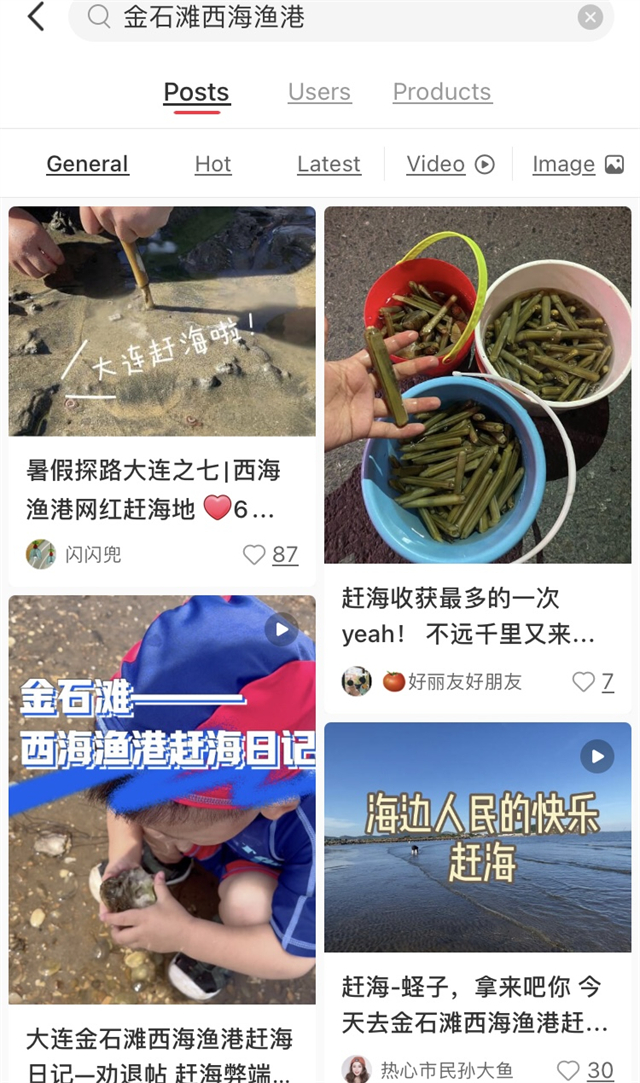Viewport: 640px width, 1083px height.
Task: Open 闪闪兜's profile avatar
Action: [41, 554]
